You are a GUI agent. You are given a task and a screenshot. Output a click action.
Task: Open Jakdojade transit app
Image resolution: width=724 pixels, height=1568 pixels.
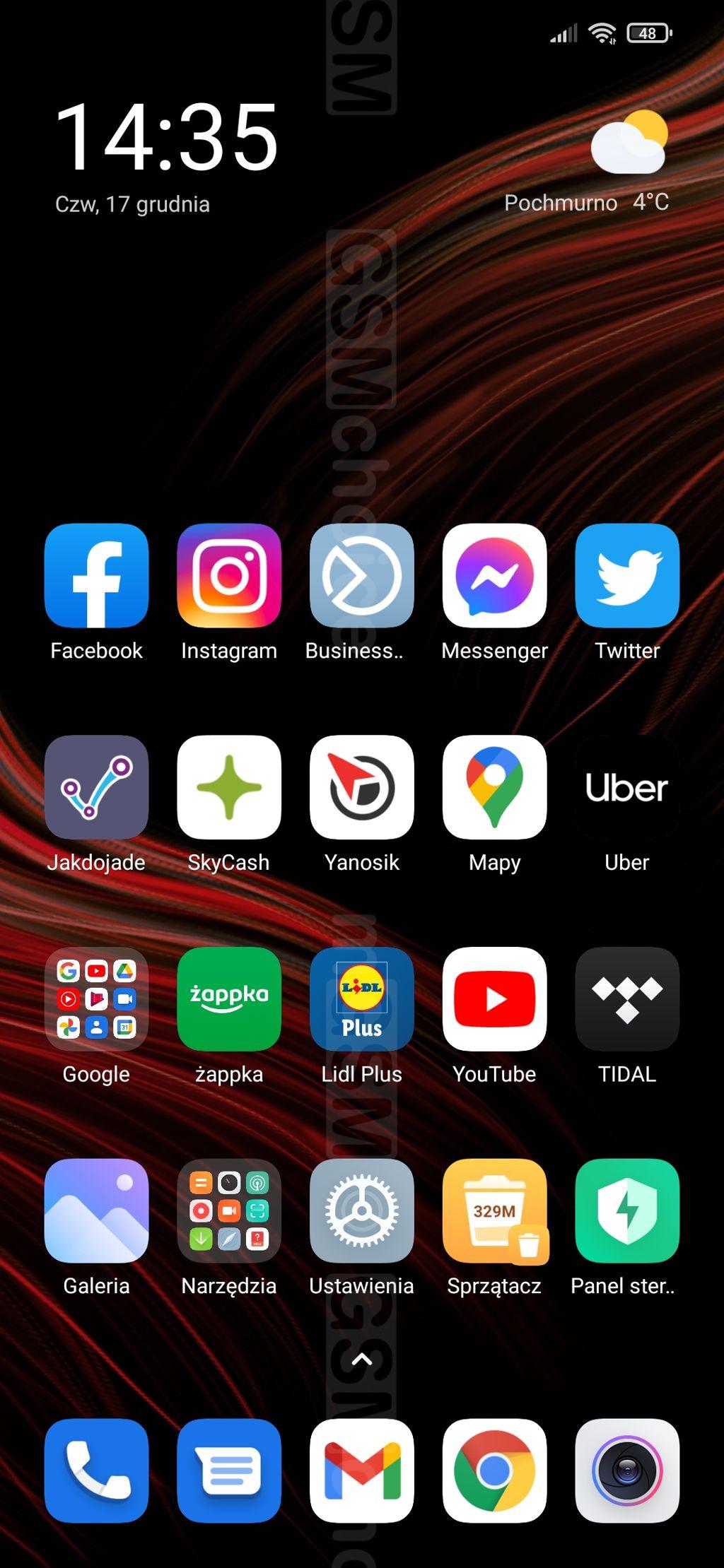[x=96, y=787]
